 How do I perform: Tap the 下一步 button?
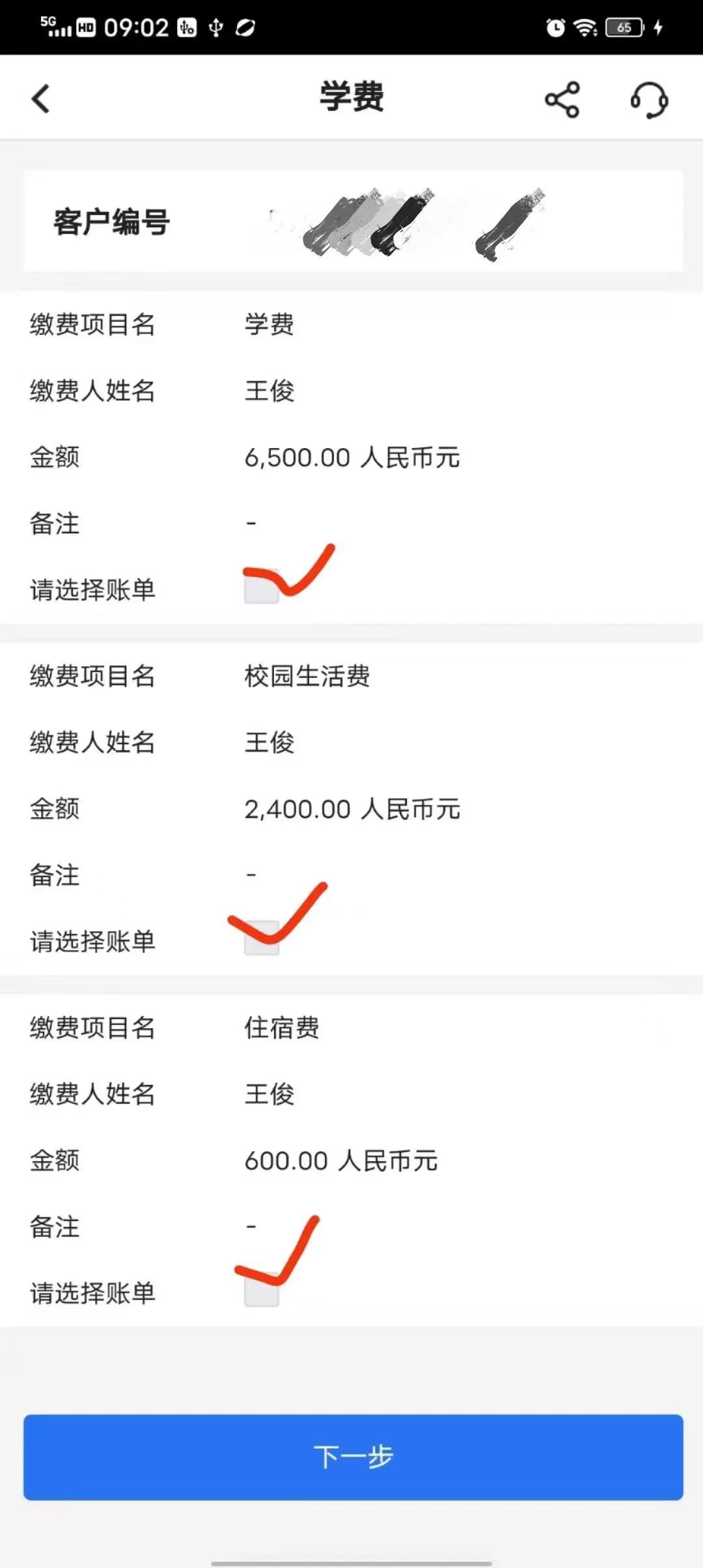pos(353,1457)
